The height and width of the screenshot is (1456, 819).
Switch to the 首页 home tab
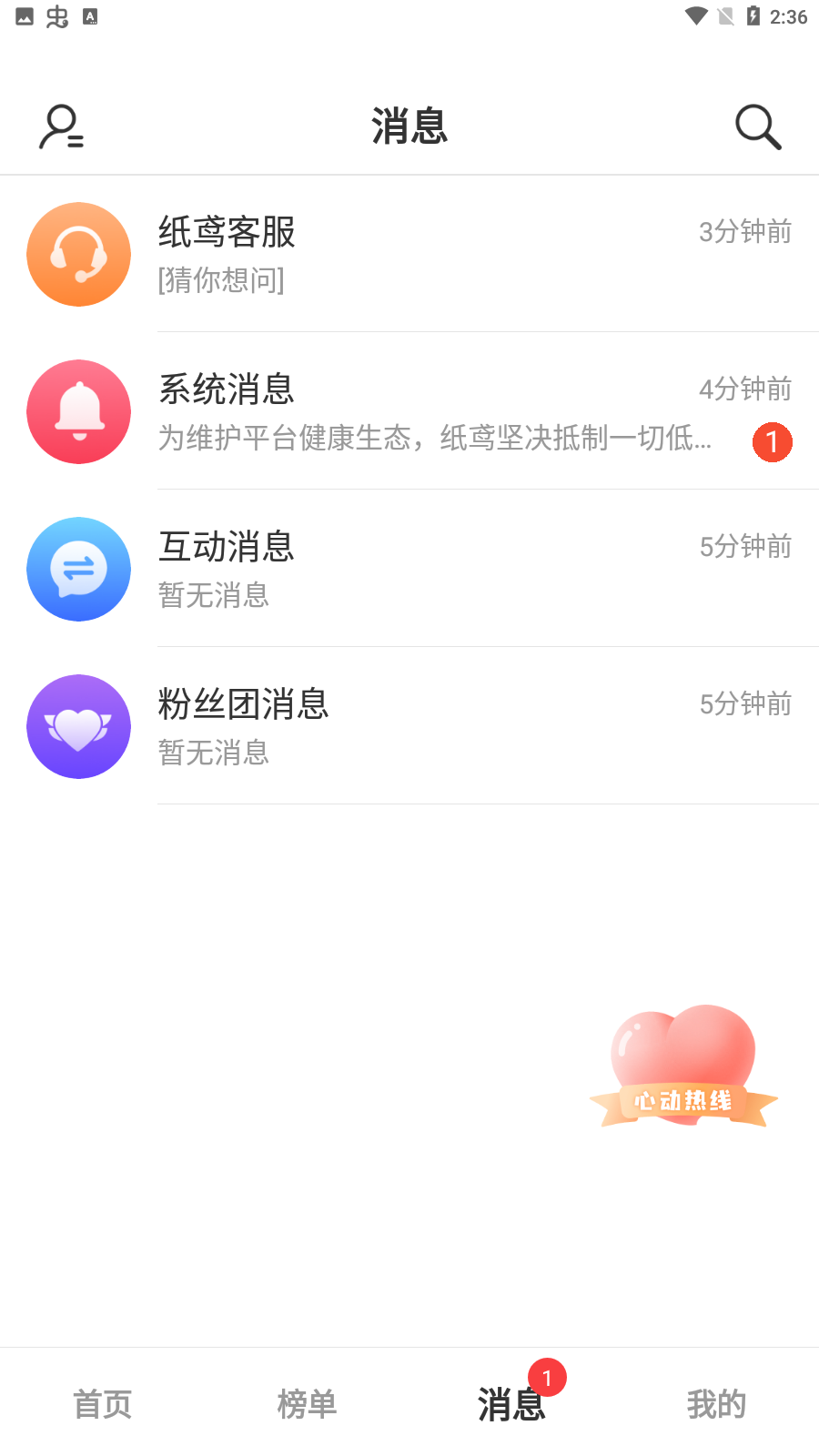pyautogui.click(x=103, y=1404)
